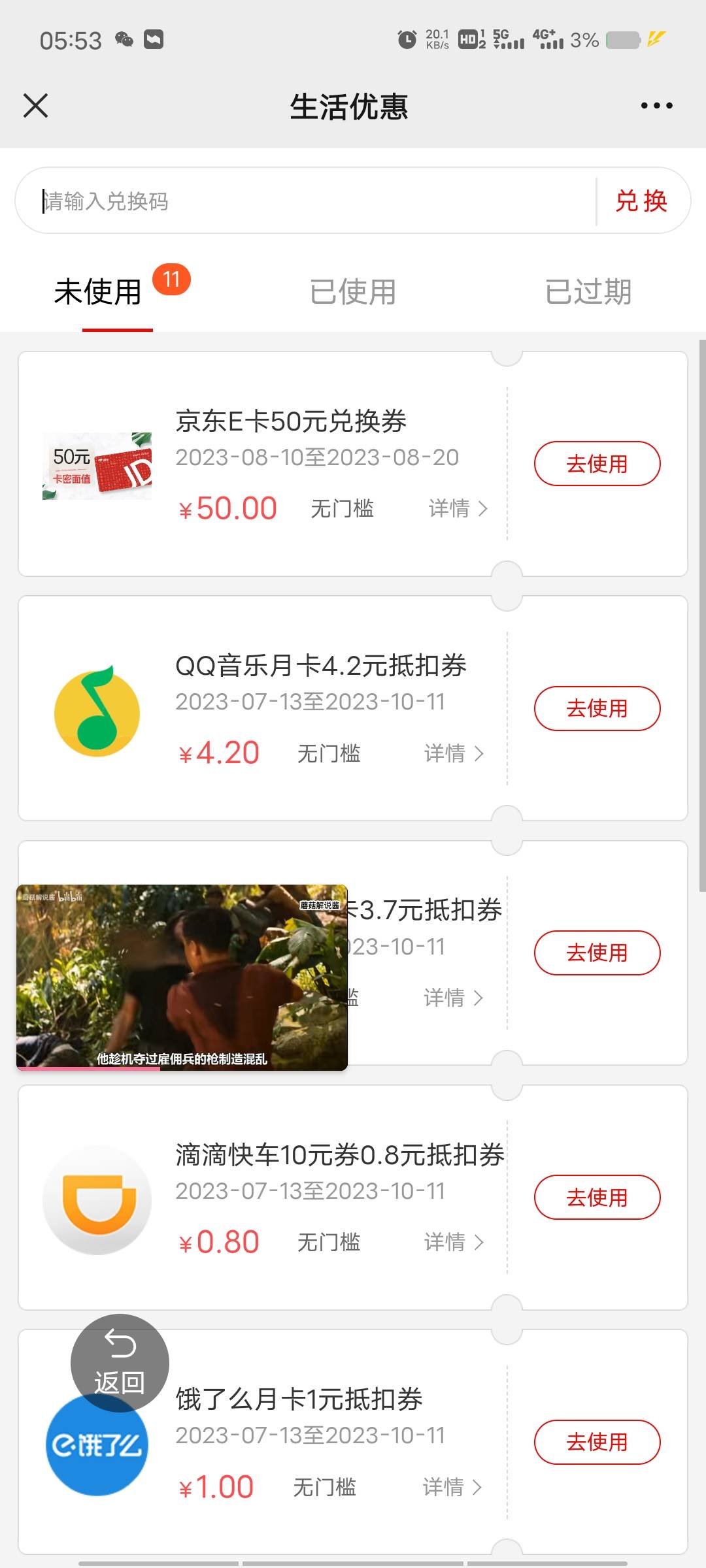Use the 京东E卡50元兑换券 coupon
This screenshot has height=1568, width=706.
coord(597,464)
